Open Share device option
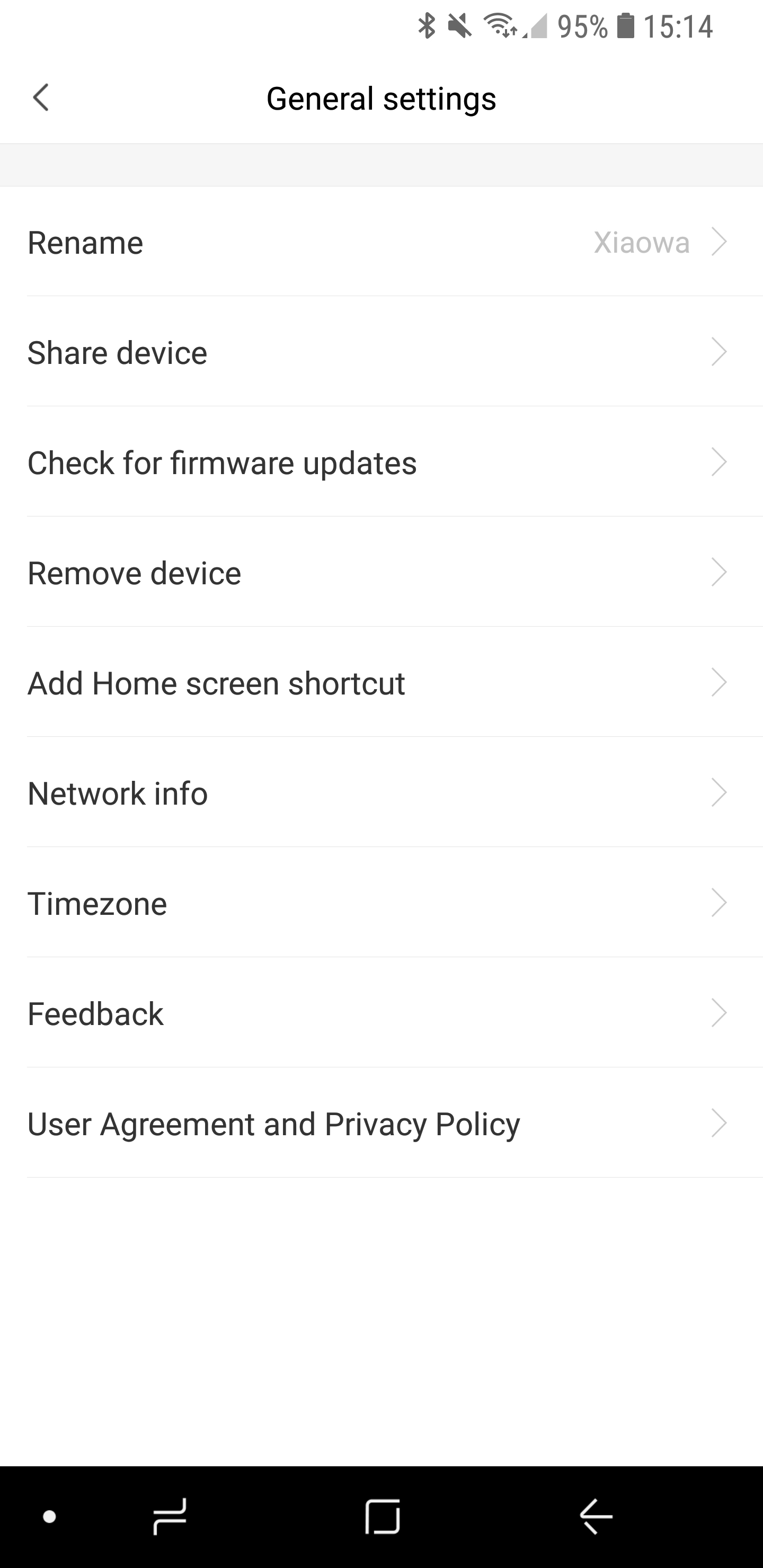The width and height of the screenshot is (763, 1568). click(x=381, y=352)
